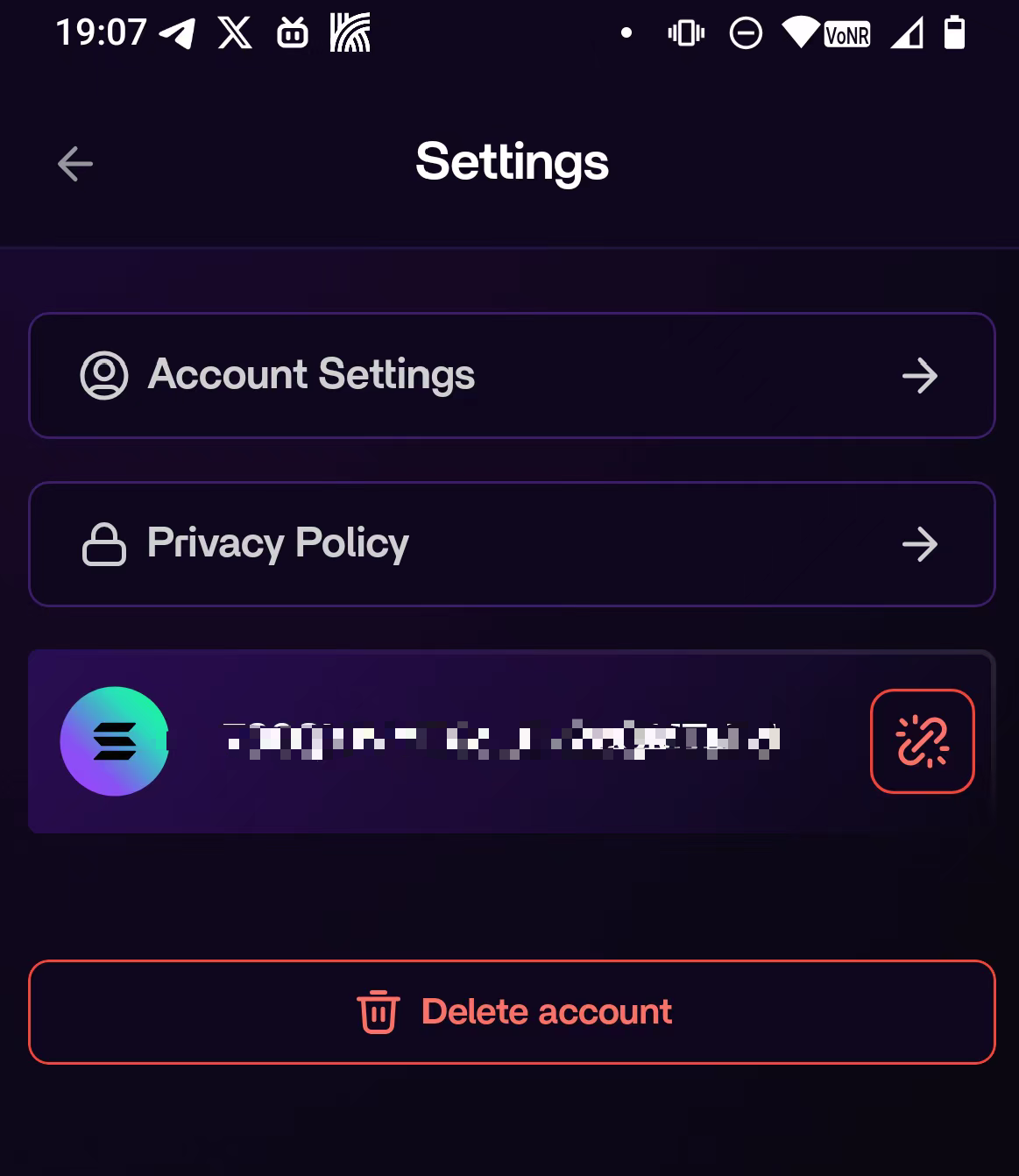Viewport: 1019px width, 1176px height.
Task: Open Account Settings
Action: point(512,375)
